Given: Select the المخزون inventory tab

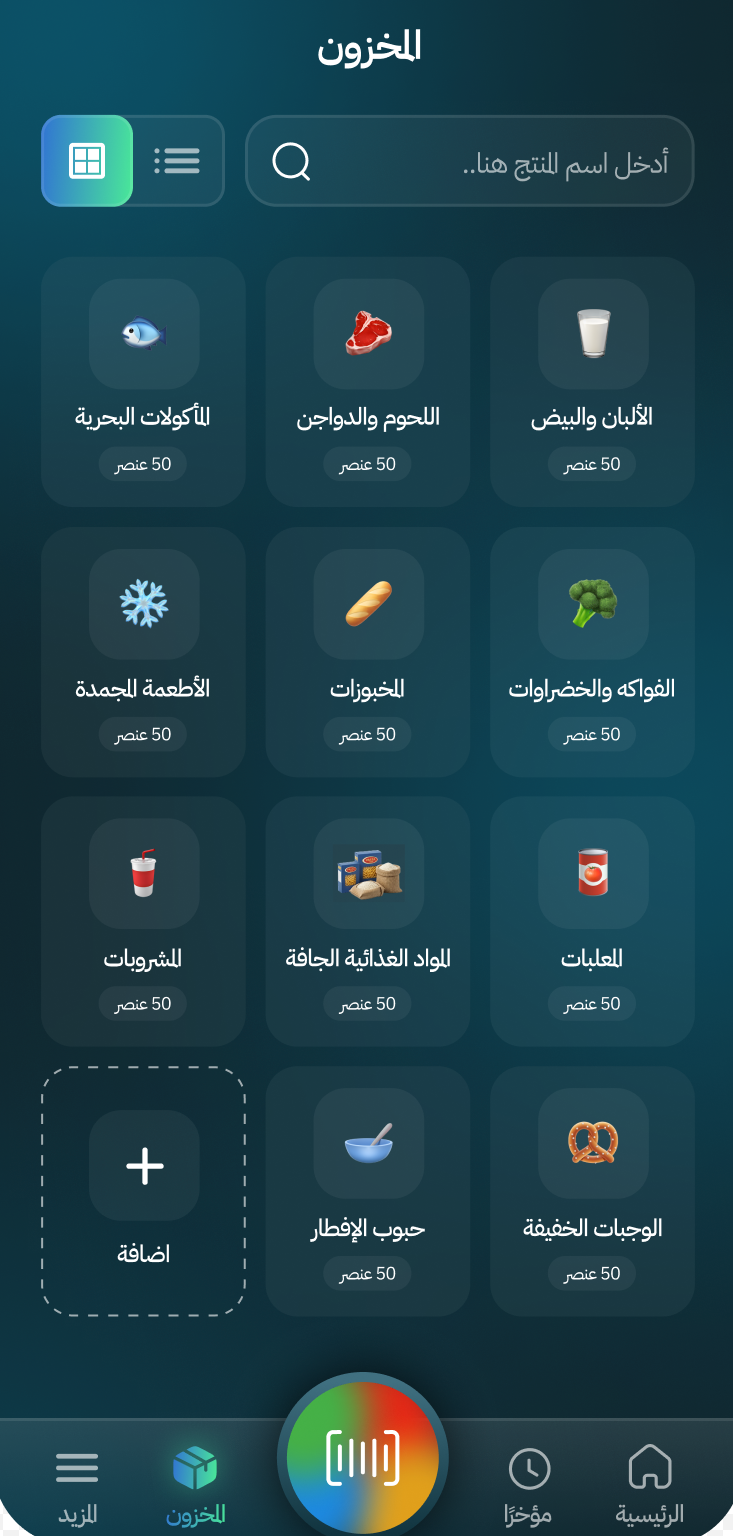Looking at the screenshot, I should click(195, 1484).
